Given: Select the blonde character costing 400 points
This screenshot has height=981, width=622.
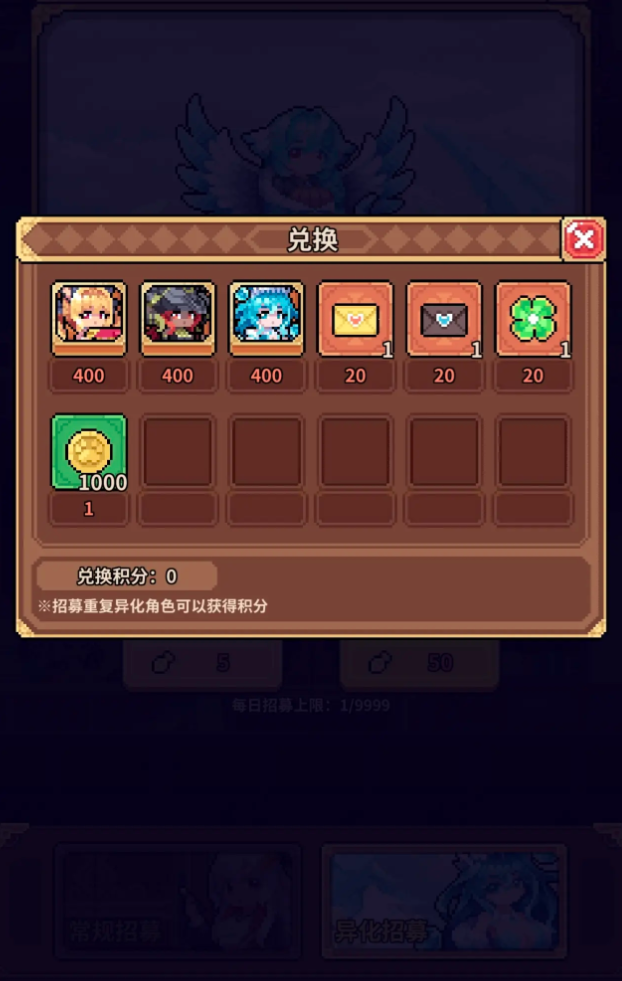Looking at the screenshot, I should click(89, 318).
